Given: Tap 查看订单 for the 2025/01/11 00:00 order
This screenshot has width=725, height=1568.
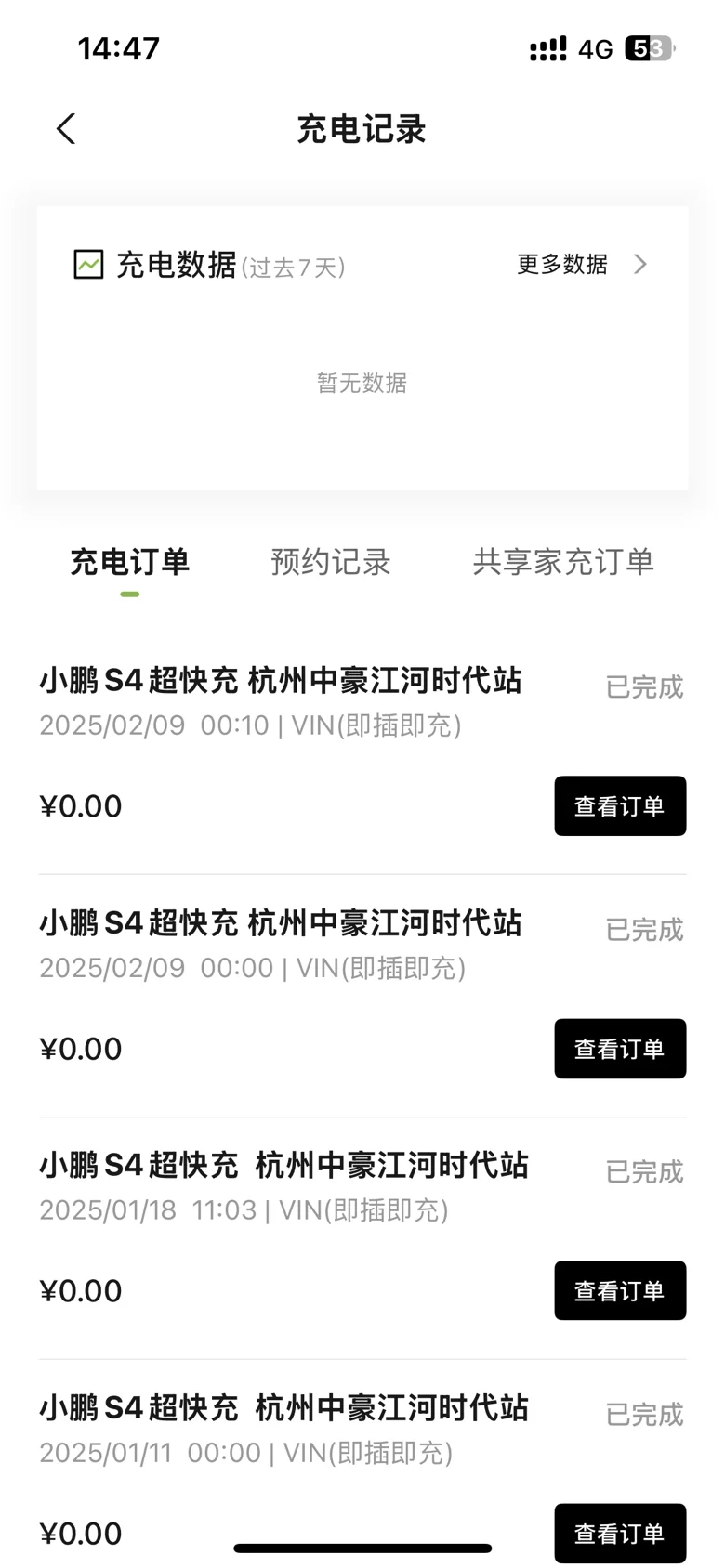Looking at the screenshot, I should pyautogui.click(x=620, y=1534).
